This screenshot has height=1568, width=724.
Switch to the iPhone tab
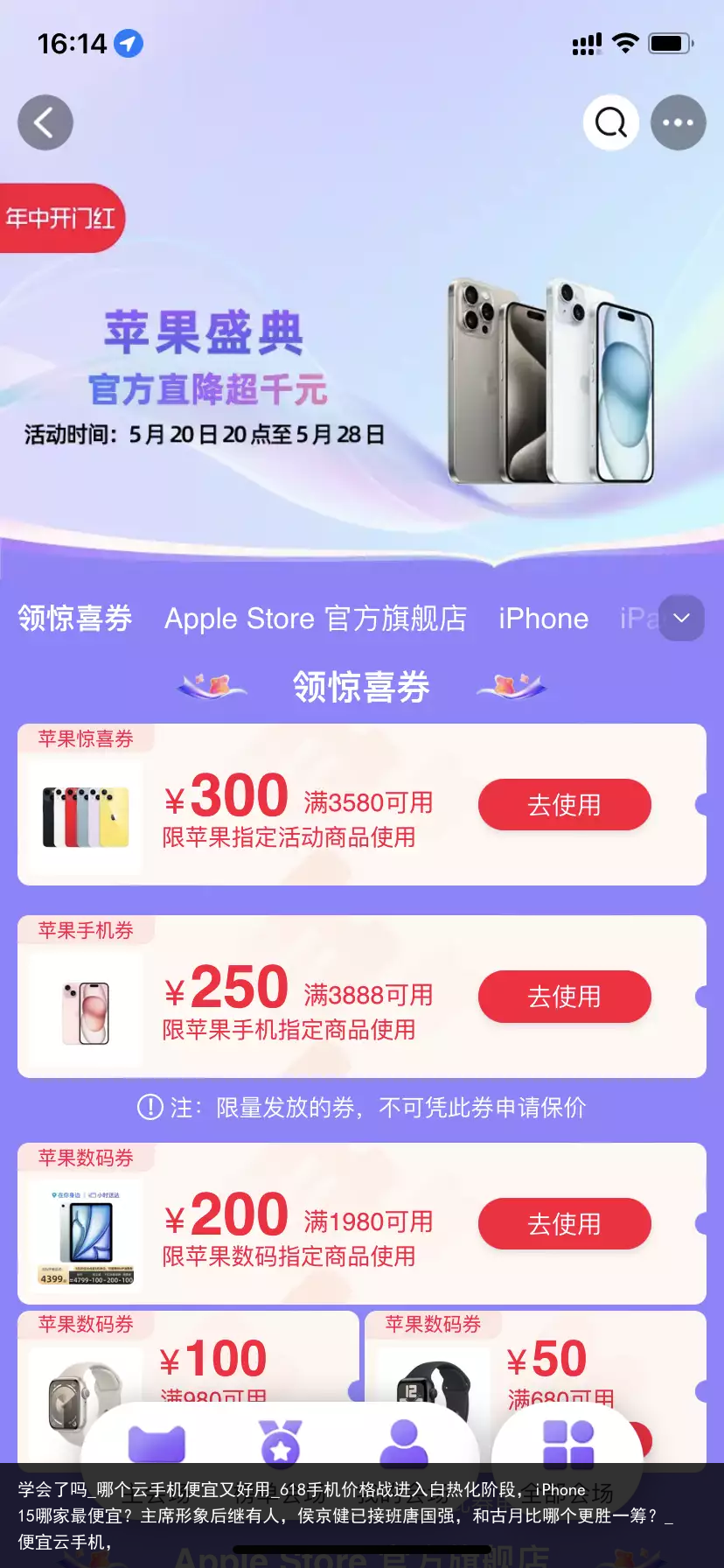click(543, 619)
